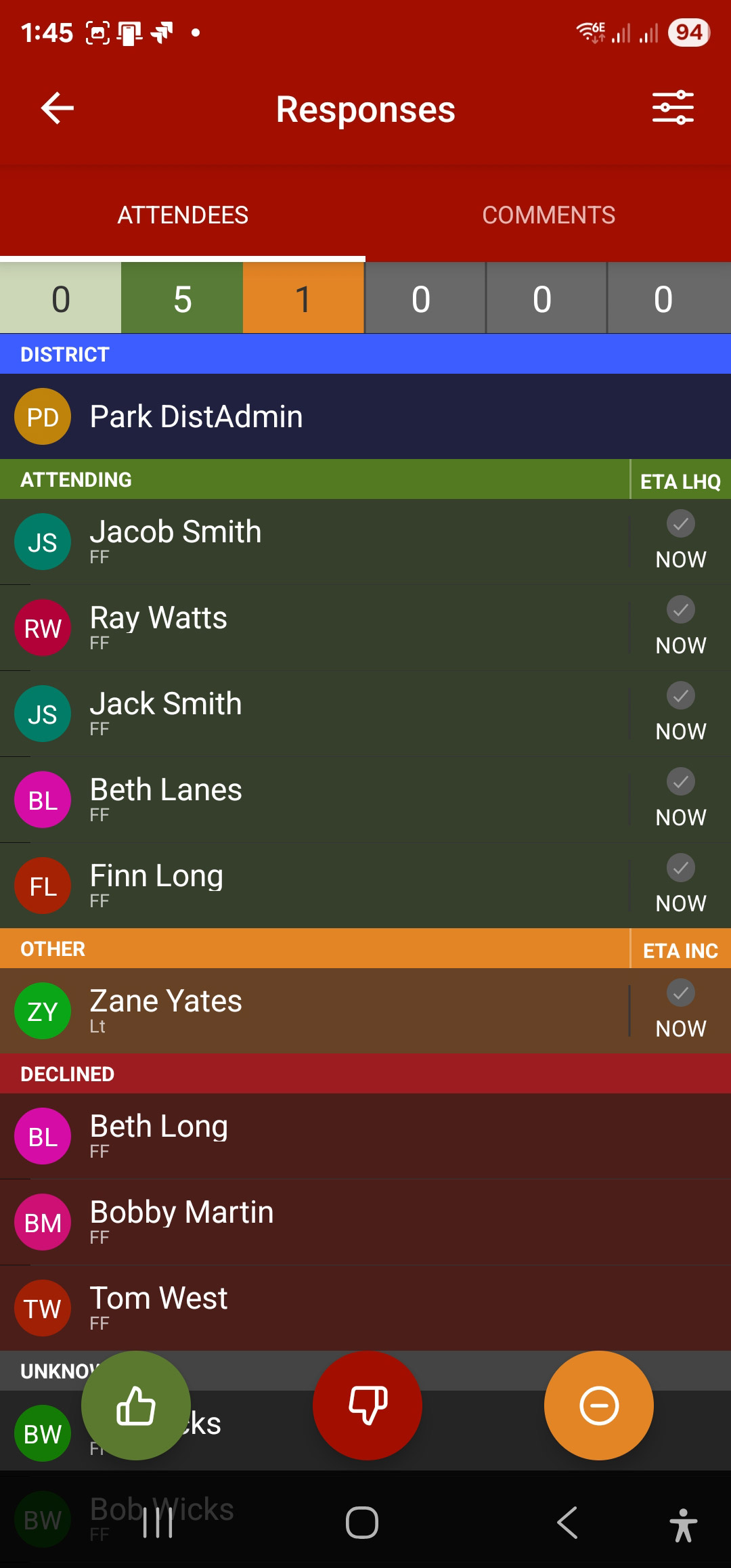Switch to the Comments tab

click(x=548, y=215)
